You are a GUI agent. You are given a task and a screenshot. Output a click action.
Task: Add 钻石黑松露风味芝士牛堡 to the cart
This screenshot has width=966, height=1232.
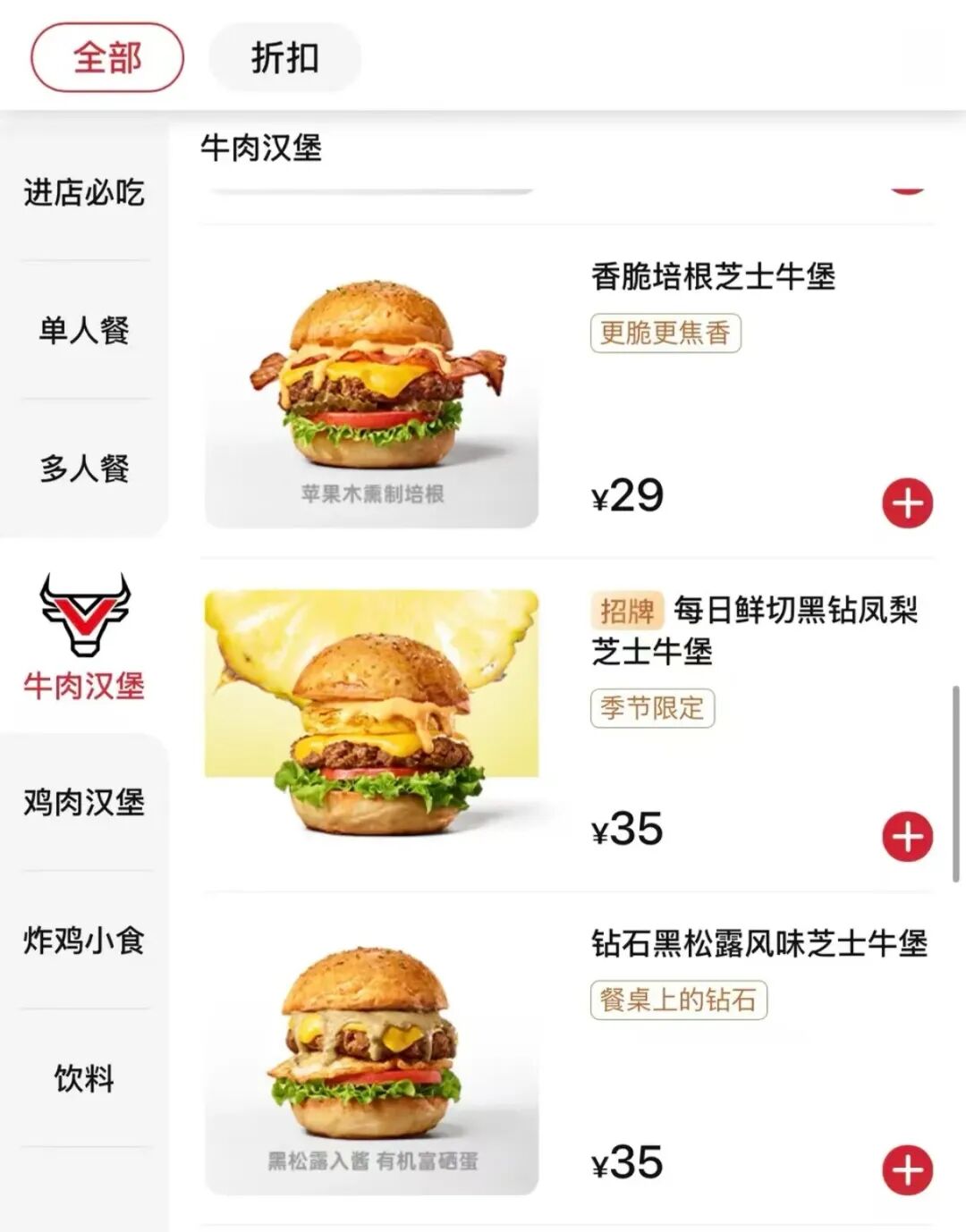(907, 1170)
